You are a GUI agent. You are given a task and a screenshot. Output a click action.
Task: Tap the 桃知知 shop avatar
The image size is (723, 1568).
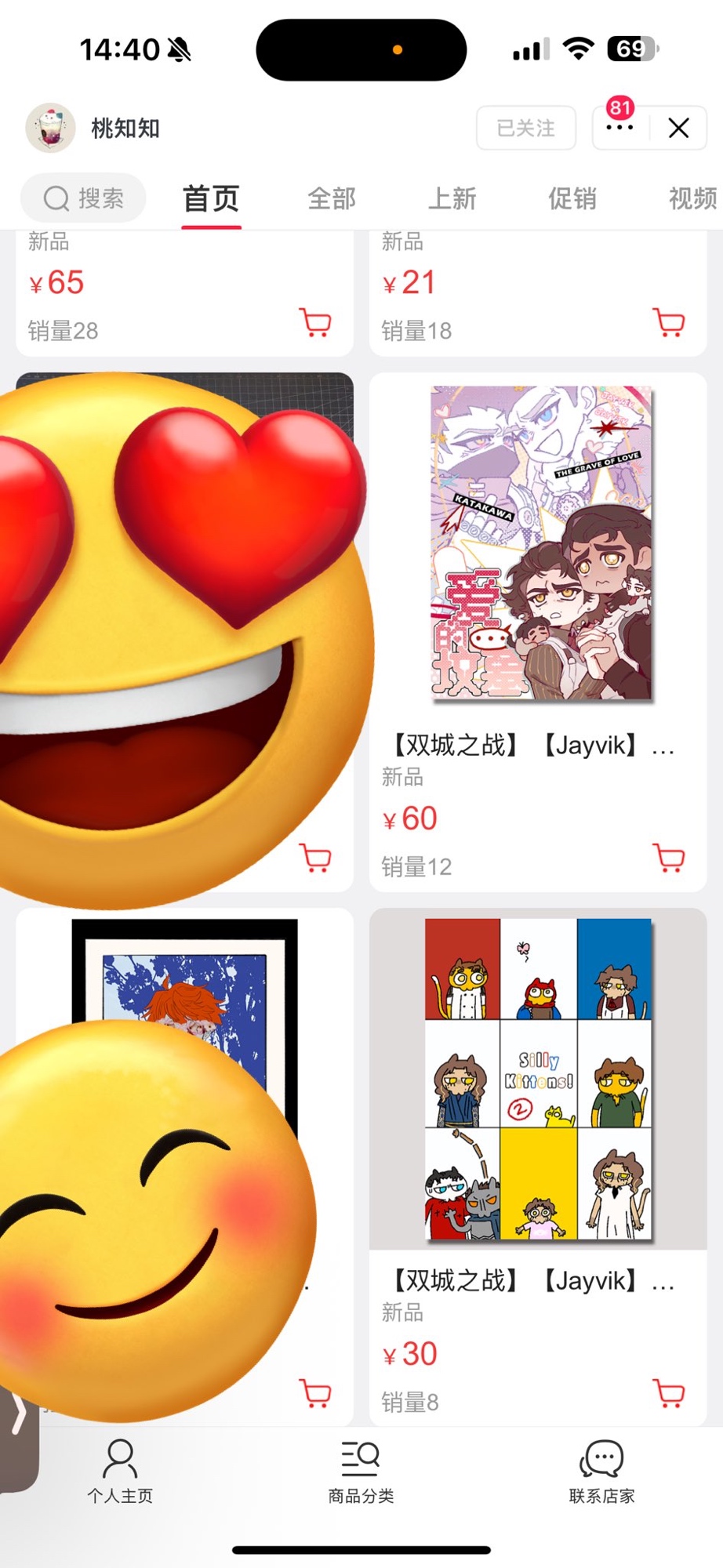tap(51, 128)
